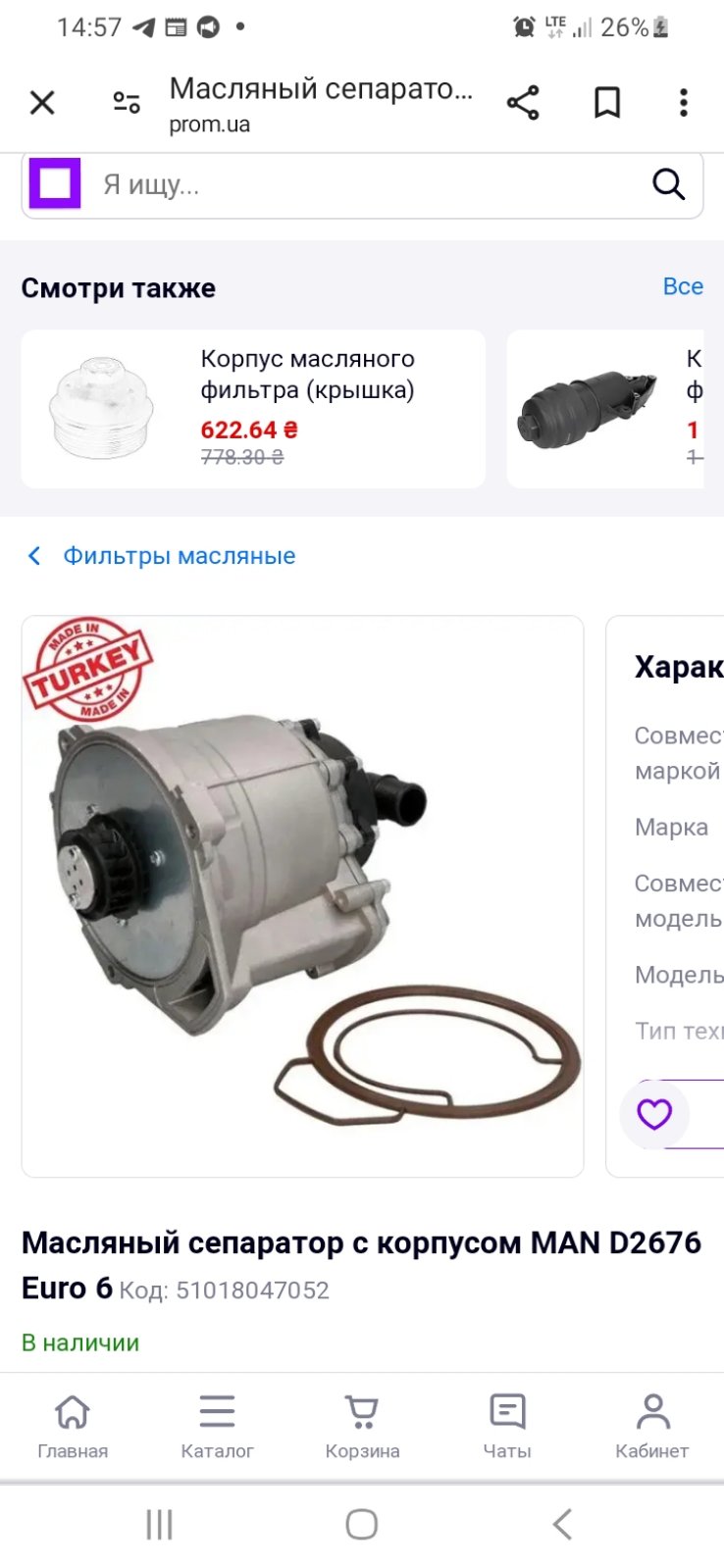The height and width of the screenshot is (1568, 724).
Task: Open the Корпус масляного фильтра (крышка) card
Action: coord(253,409)
